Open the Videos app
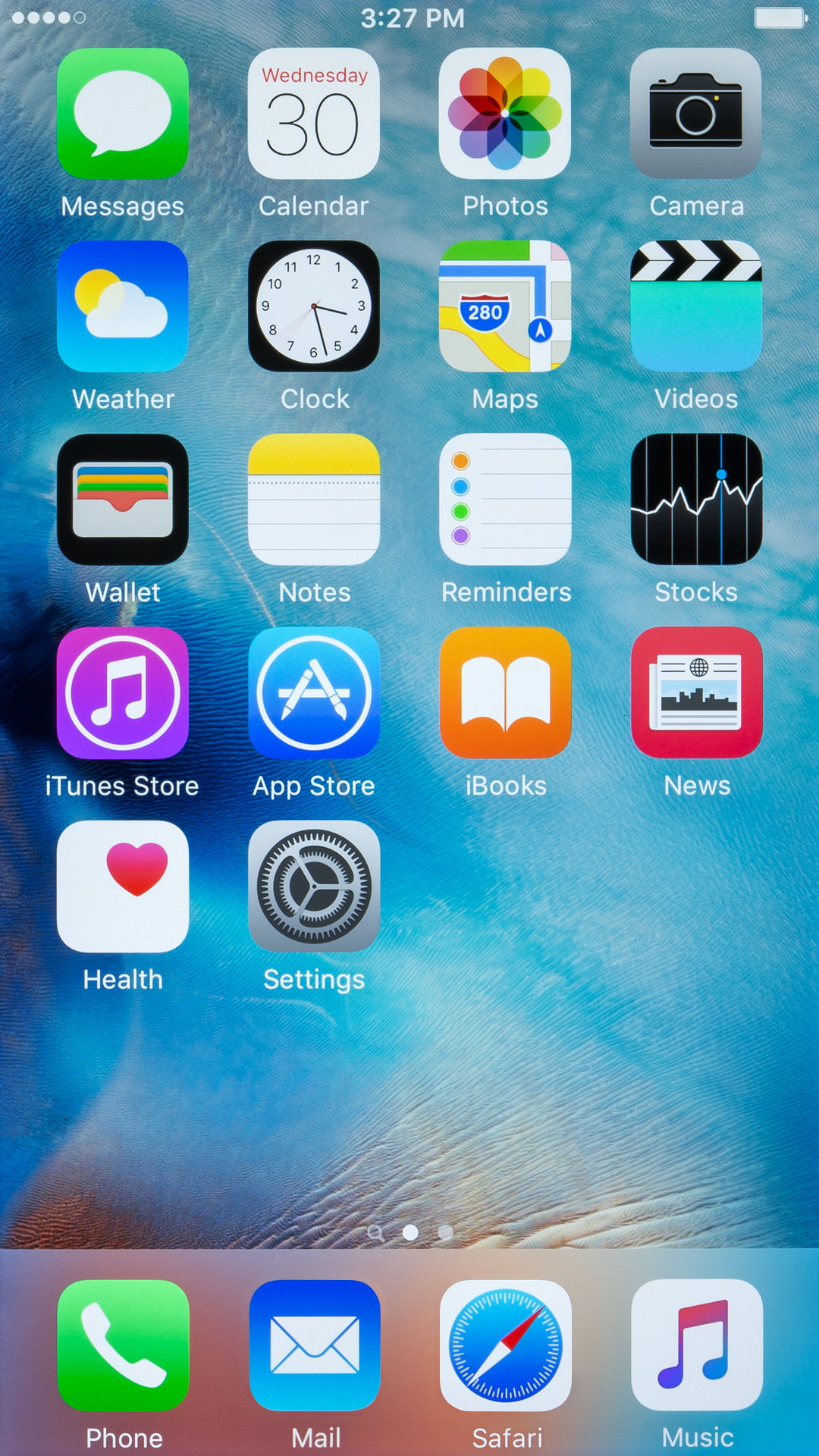Screen dimensions: 819x1456 tap(696, 306)
